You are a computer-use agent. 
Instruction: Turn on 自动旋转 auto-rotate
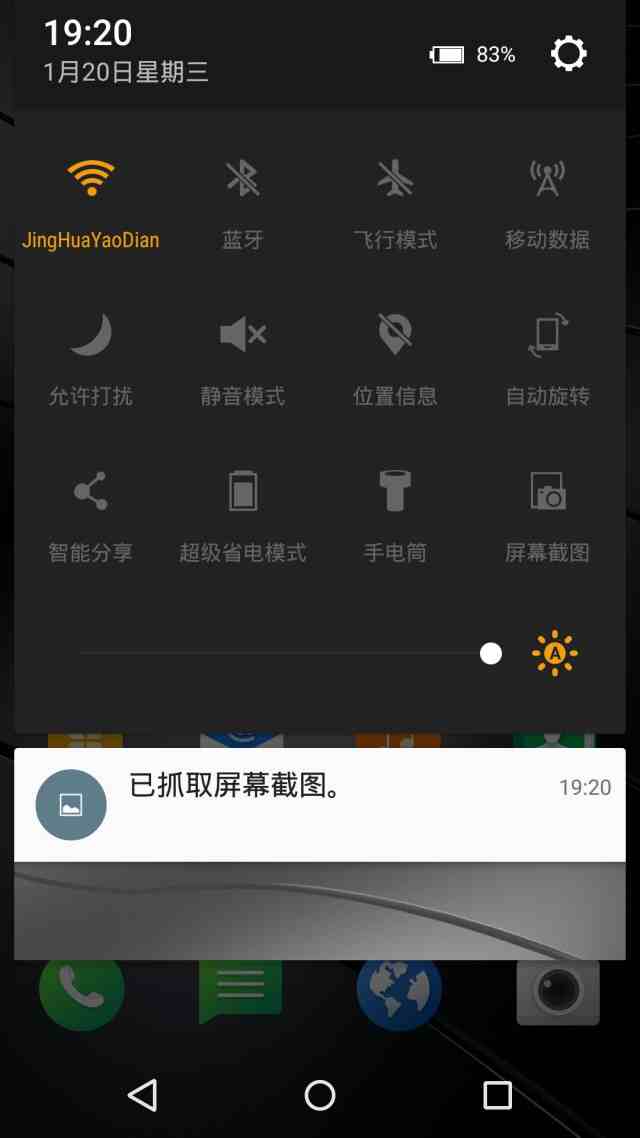click(x=547, y=336)
